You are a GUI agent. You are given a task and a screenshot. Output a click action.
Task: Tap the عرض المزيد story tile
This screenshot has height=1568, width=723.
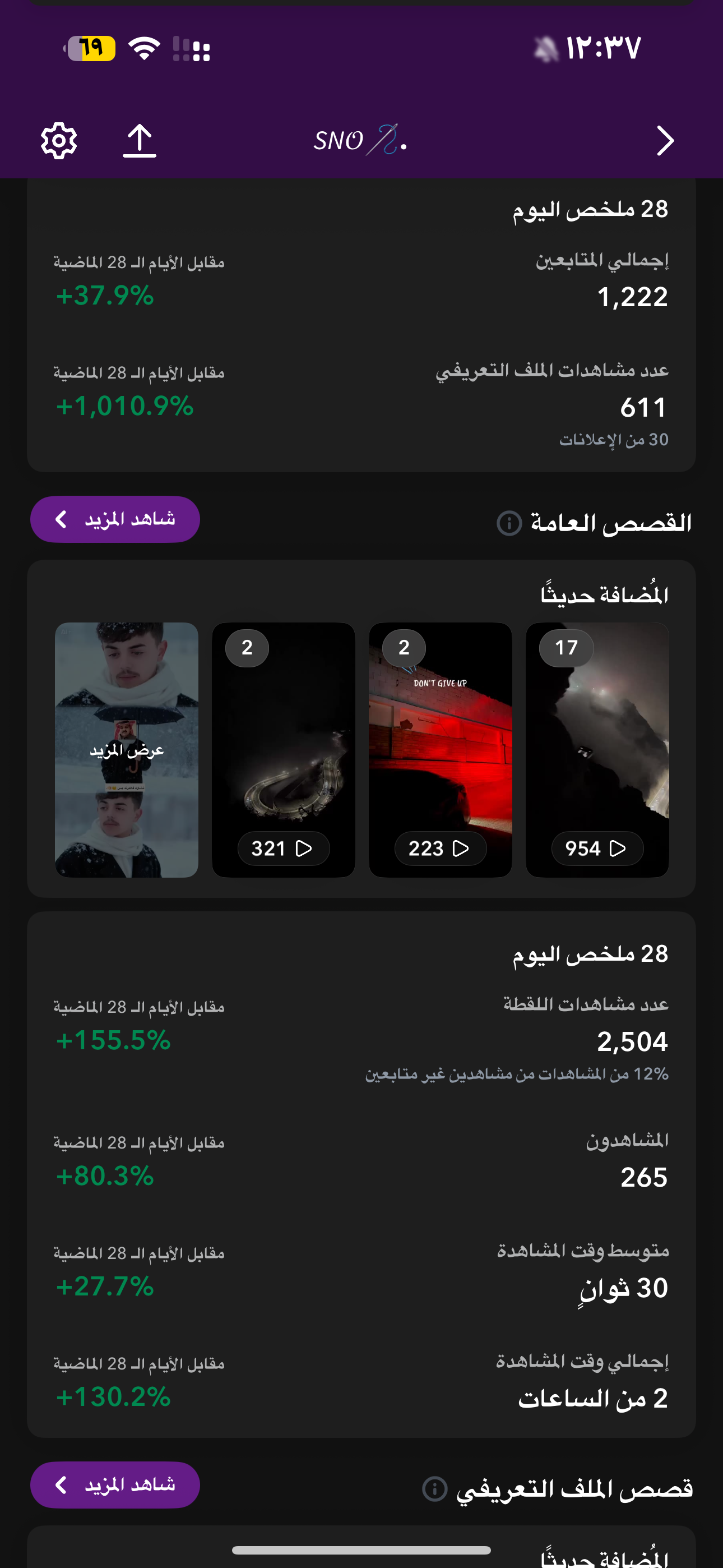click(x=127, y=749)
